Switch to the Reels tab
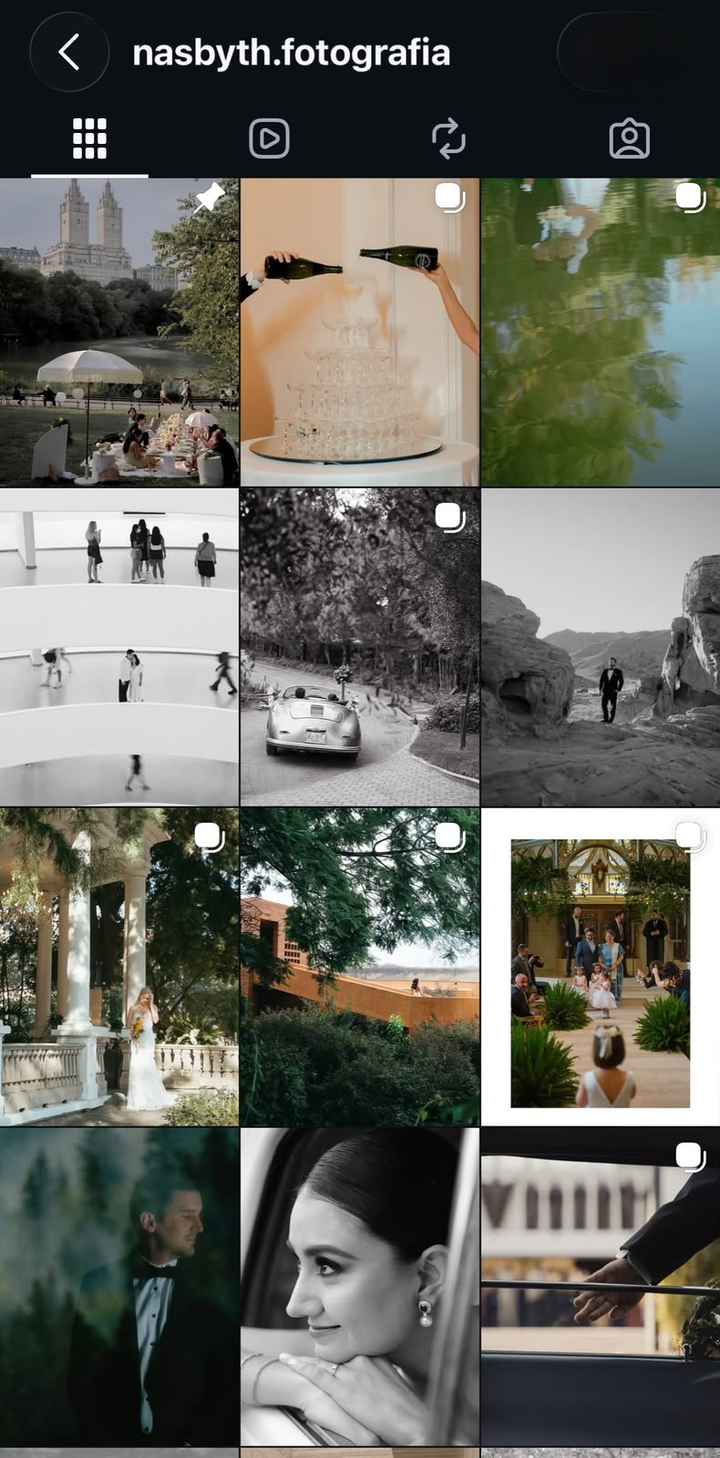Screen dimensions: 720x1458 point(269,139)
